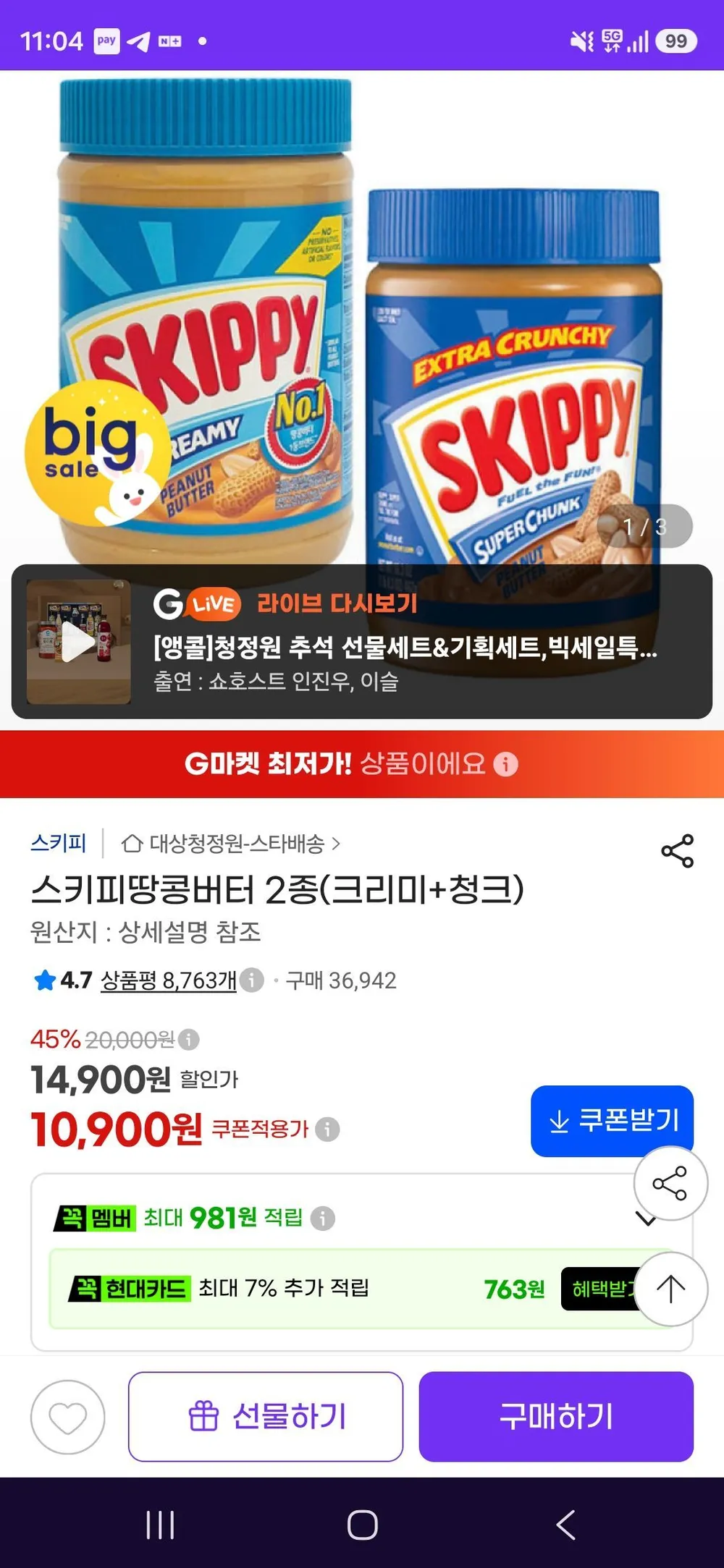Tap the floating share circle button
The width and height of the screenshot is (724, 1568).
coord(670,1184)
